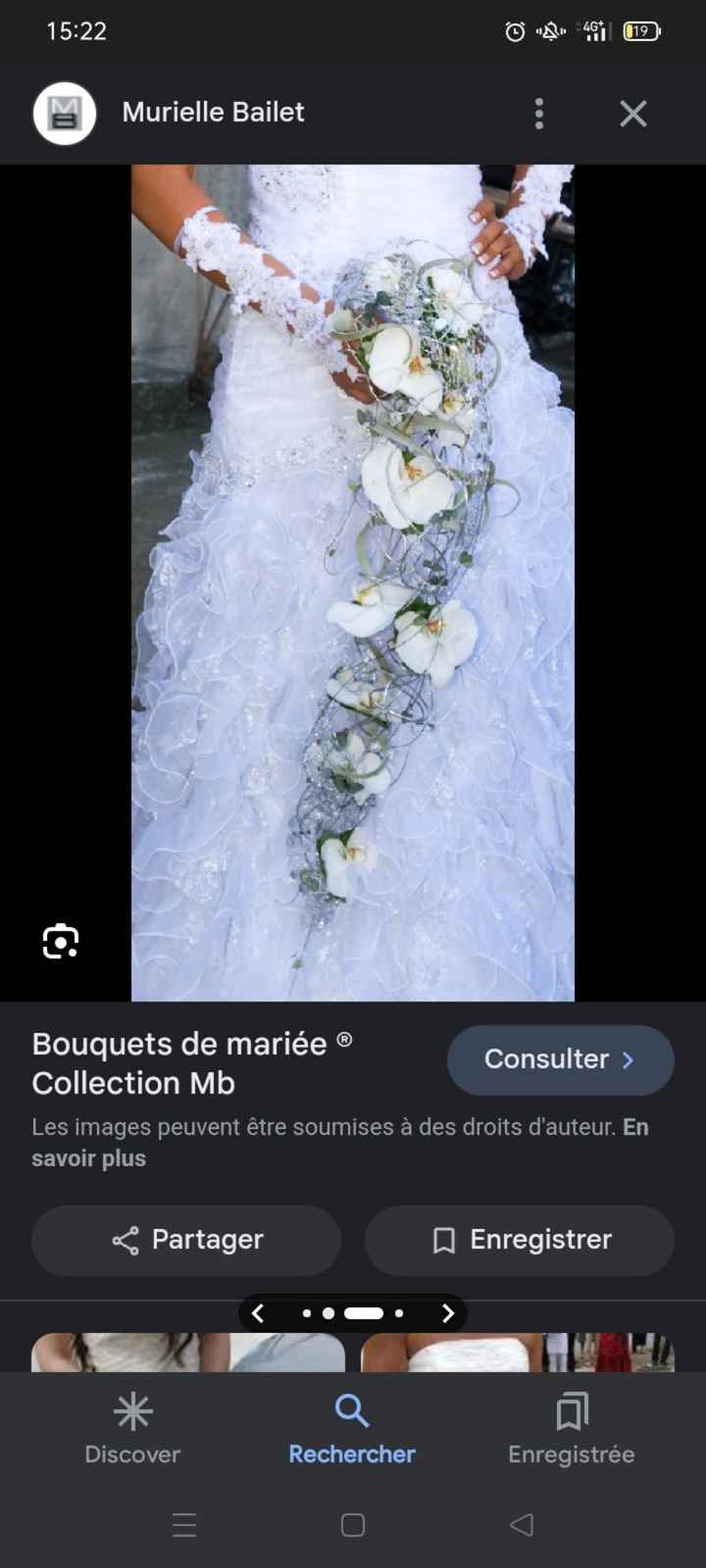
Task: Open the Enregistrée tab
Action: click(x=571, y=1429)
